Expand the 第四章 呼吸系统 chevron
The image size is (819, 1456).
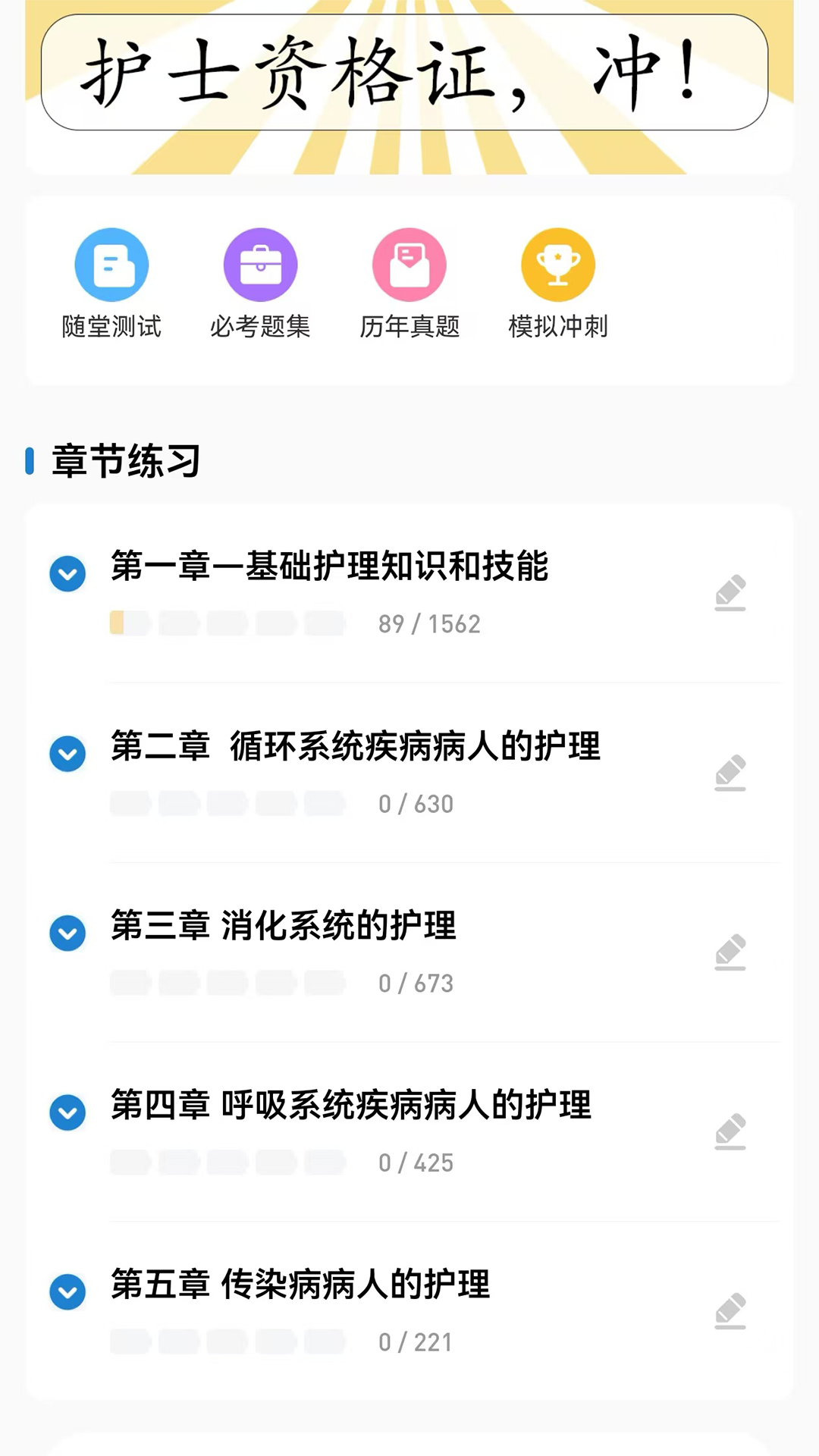coord(67,1112)
